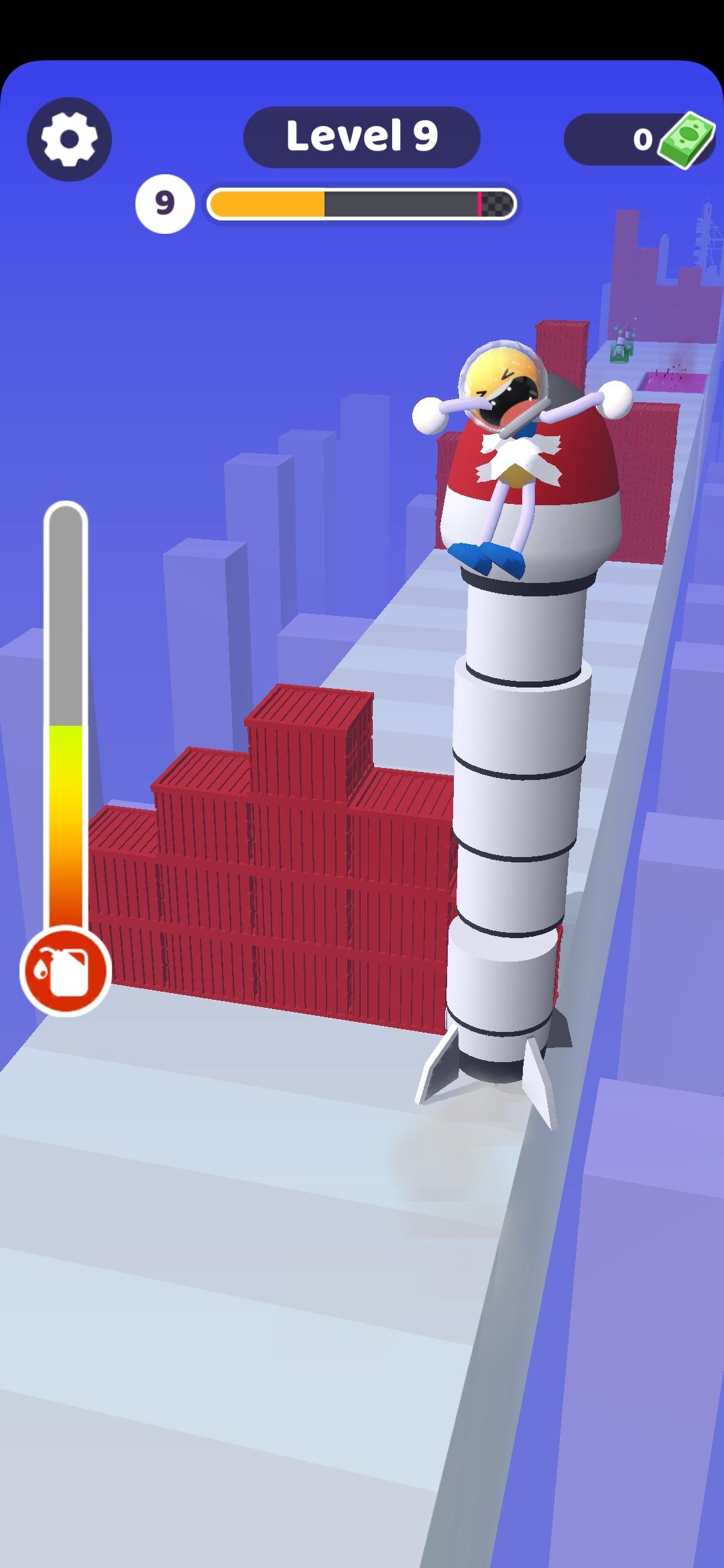Open the settings gear
Screen dimensions: 724x1568
click(x=69, y=139)
